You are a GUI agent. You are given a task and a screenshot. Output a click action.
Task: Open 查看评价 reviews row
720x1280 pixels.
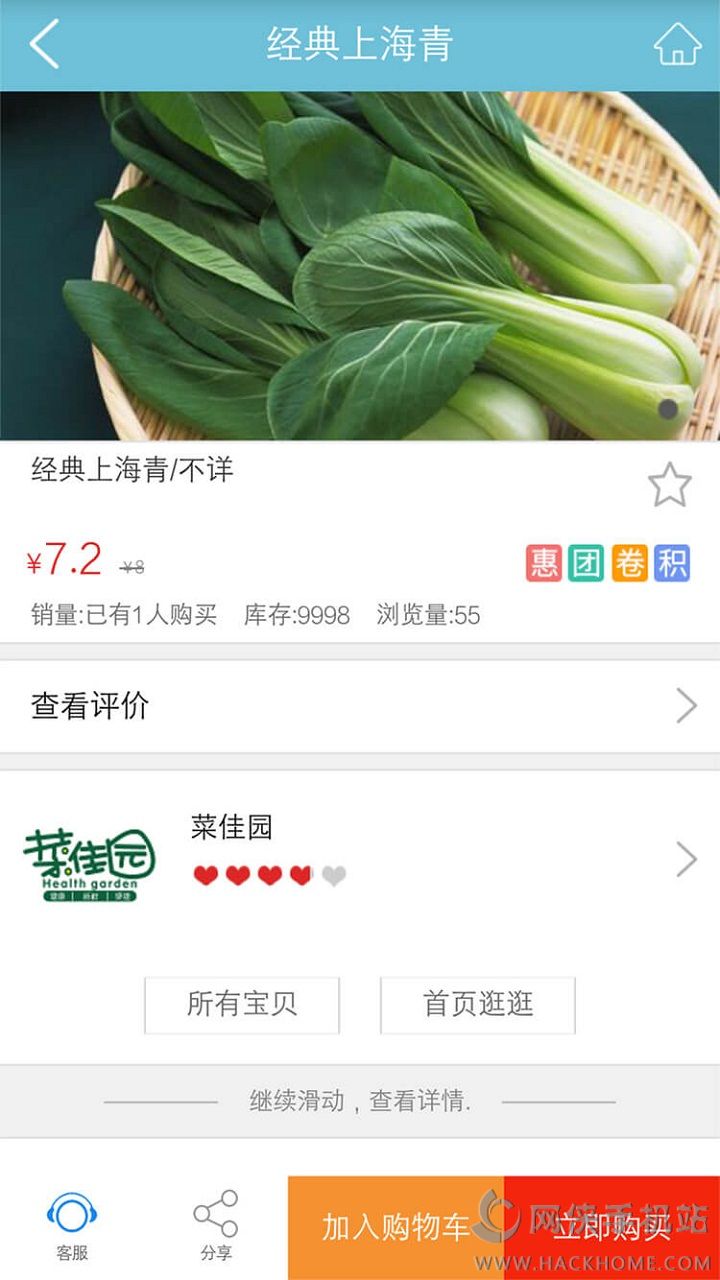tap(360, 706)
